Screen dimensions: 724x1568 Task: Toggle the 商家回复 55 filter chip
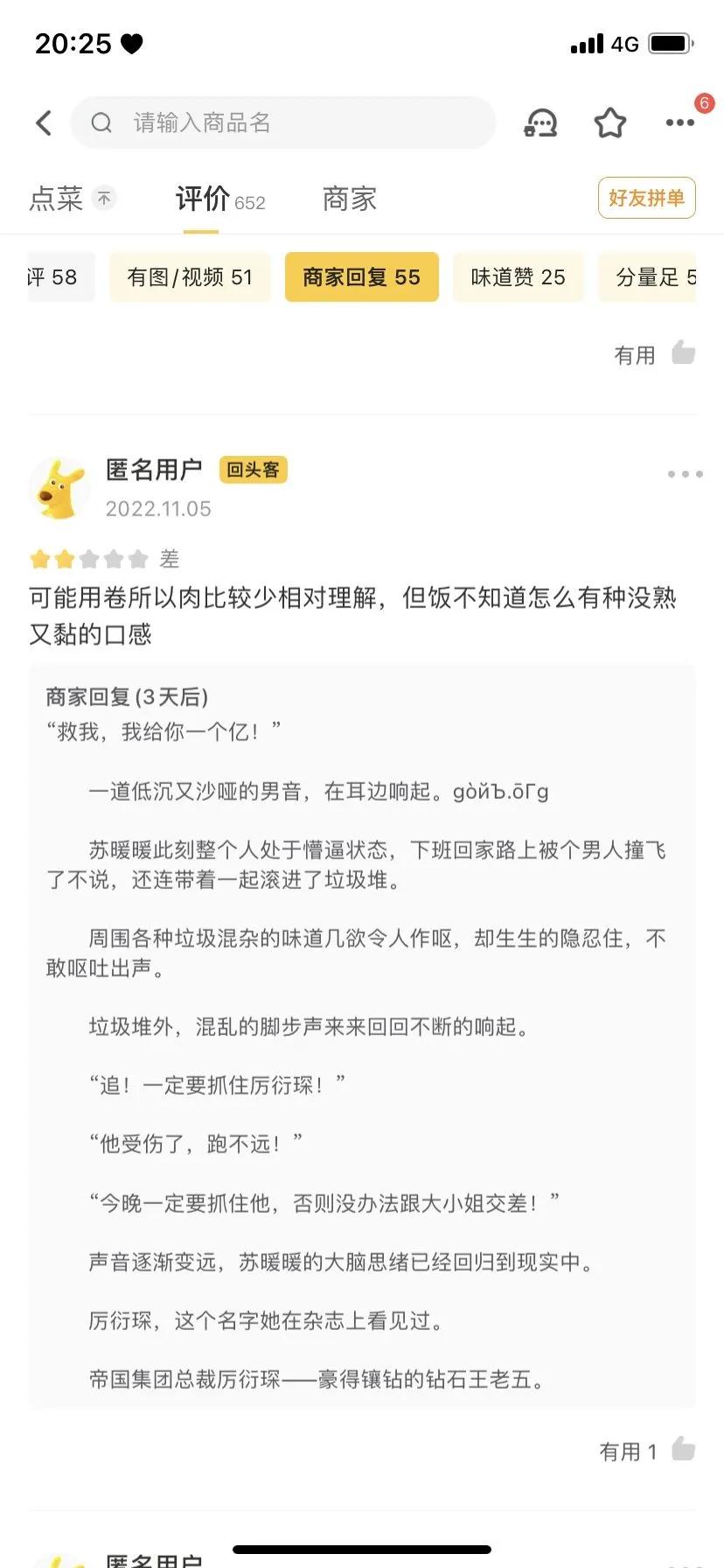click(x=361, y=276)
